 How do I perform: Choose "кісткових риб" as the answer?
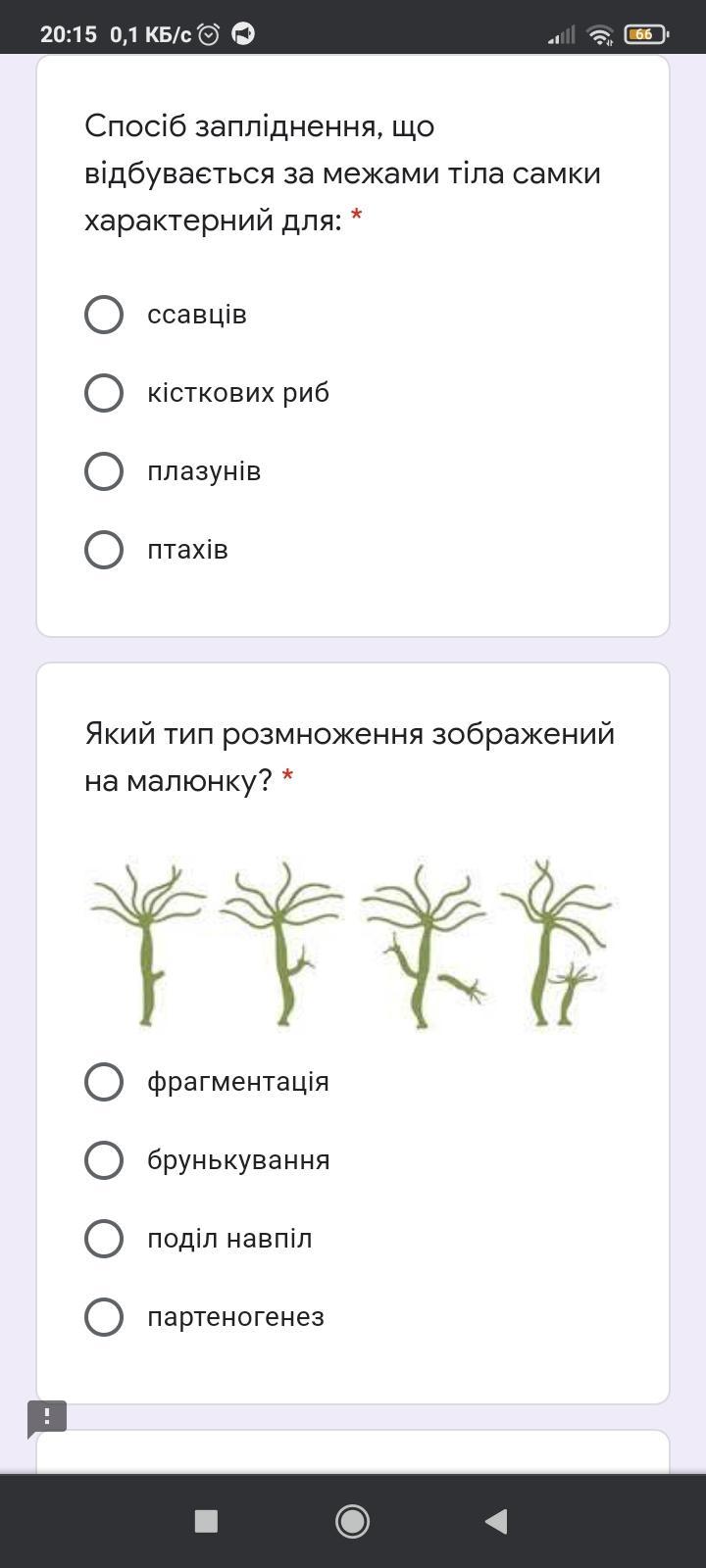coord(104,393)
